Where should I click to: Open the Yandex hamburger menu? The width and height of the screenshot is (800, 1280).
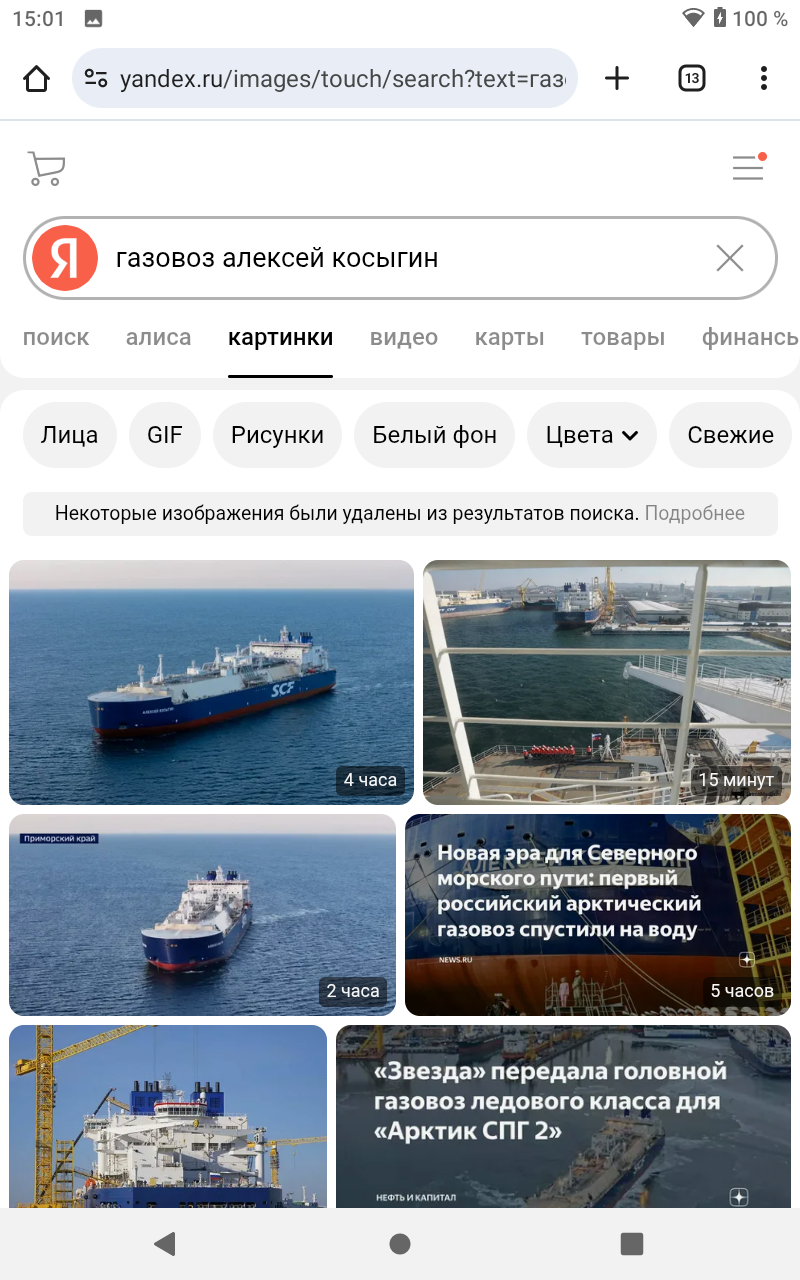click(x=748, y=167)
